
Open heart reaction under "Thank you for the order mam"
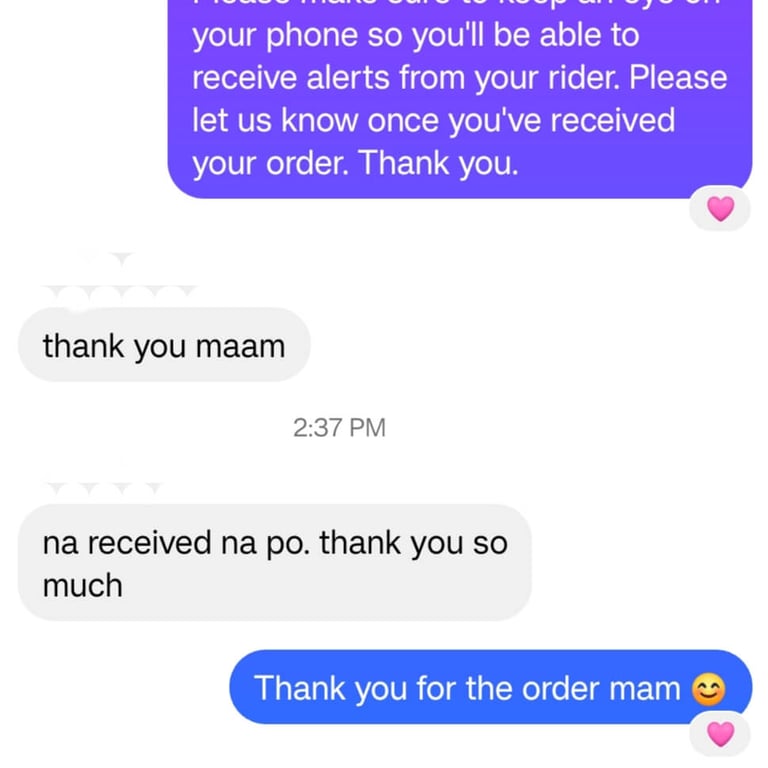(720, 734)
